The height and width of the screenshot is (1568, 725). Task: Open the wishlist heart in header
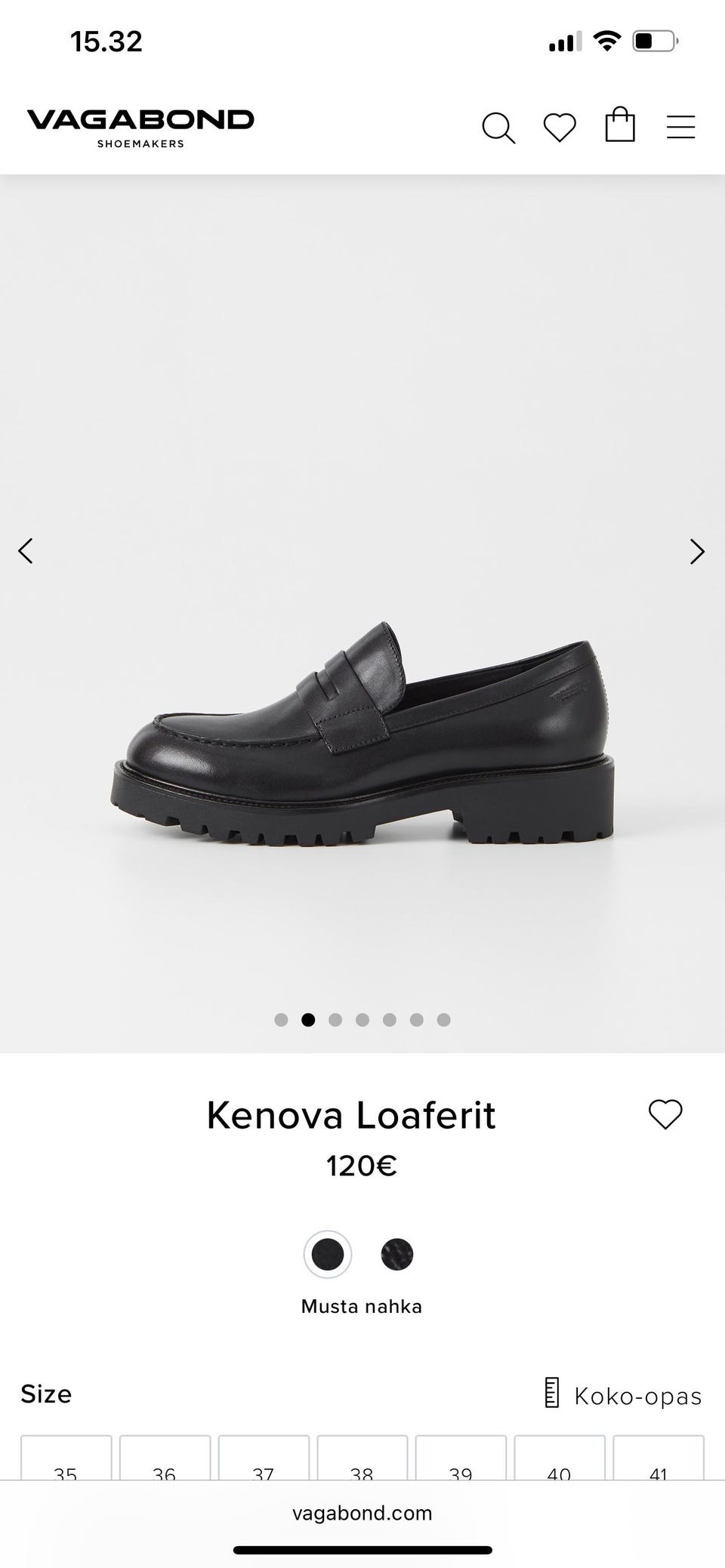560,128
